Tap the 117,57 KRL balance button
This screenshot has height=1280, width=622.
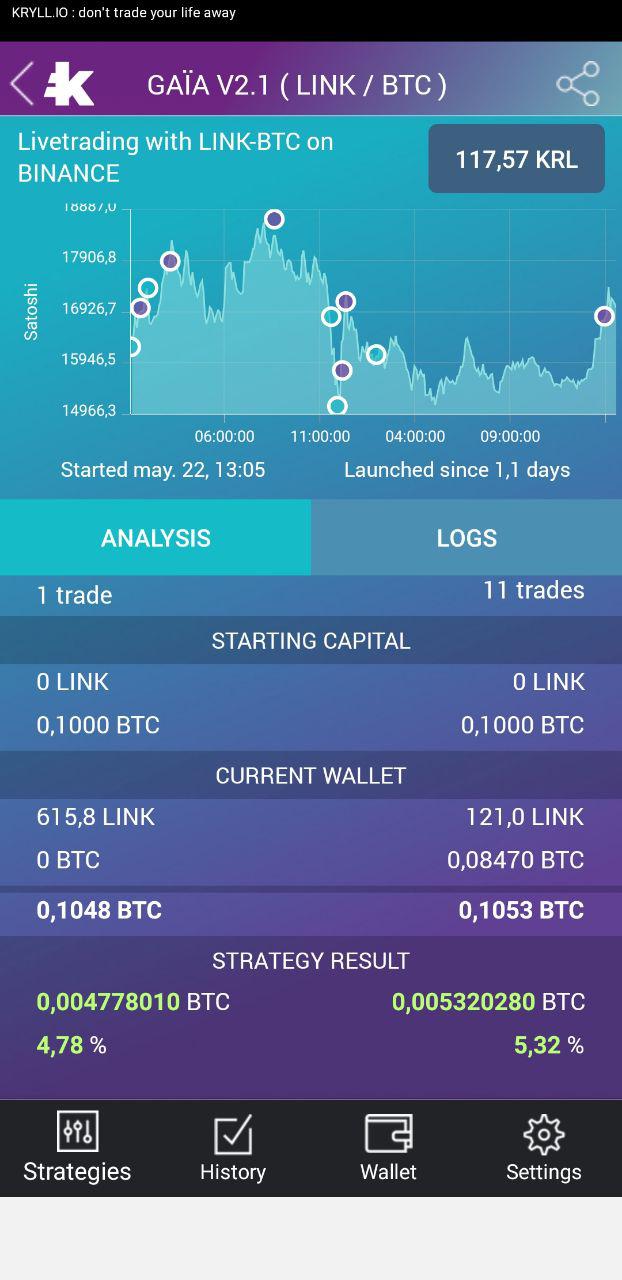coord(516,159)
